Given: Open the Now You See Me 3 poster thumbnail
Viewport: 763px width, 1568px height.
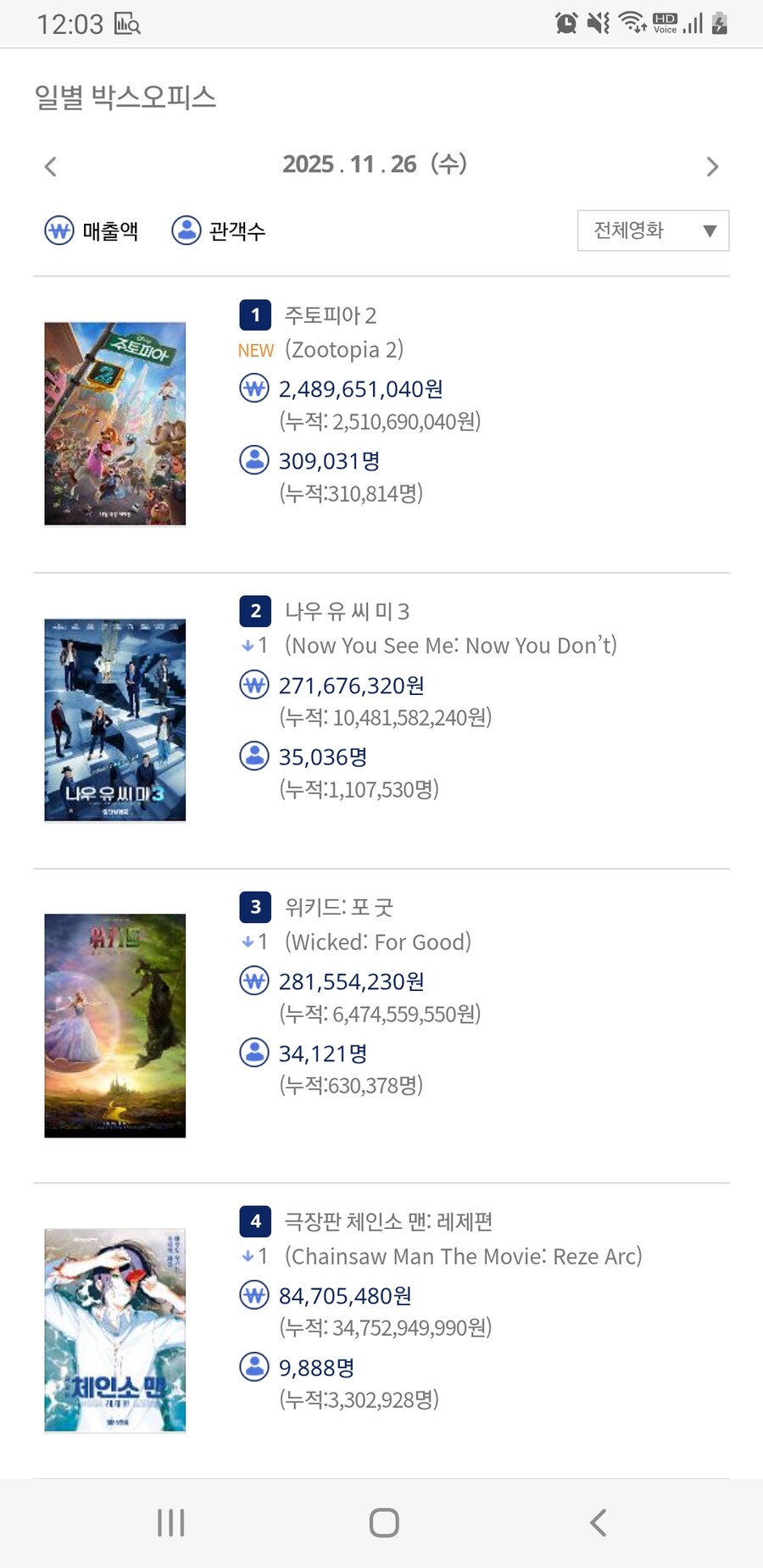Looking at the screenshot, I should pyautogui.click(x=114, y=719).
